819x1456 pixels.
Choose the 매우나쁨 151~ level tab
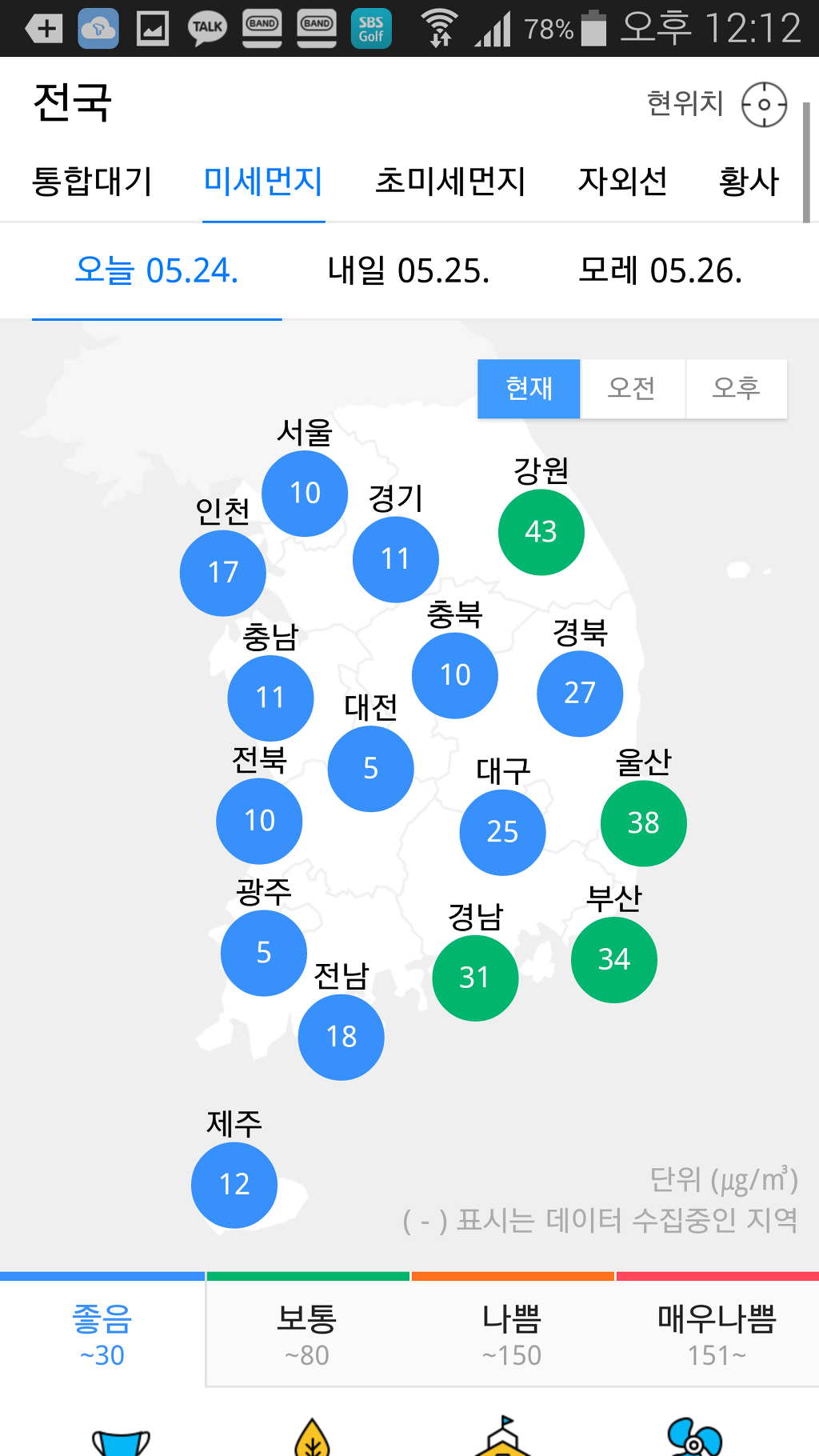pyautogui.click(x=717, y=1334)
